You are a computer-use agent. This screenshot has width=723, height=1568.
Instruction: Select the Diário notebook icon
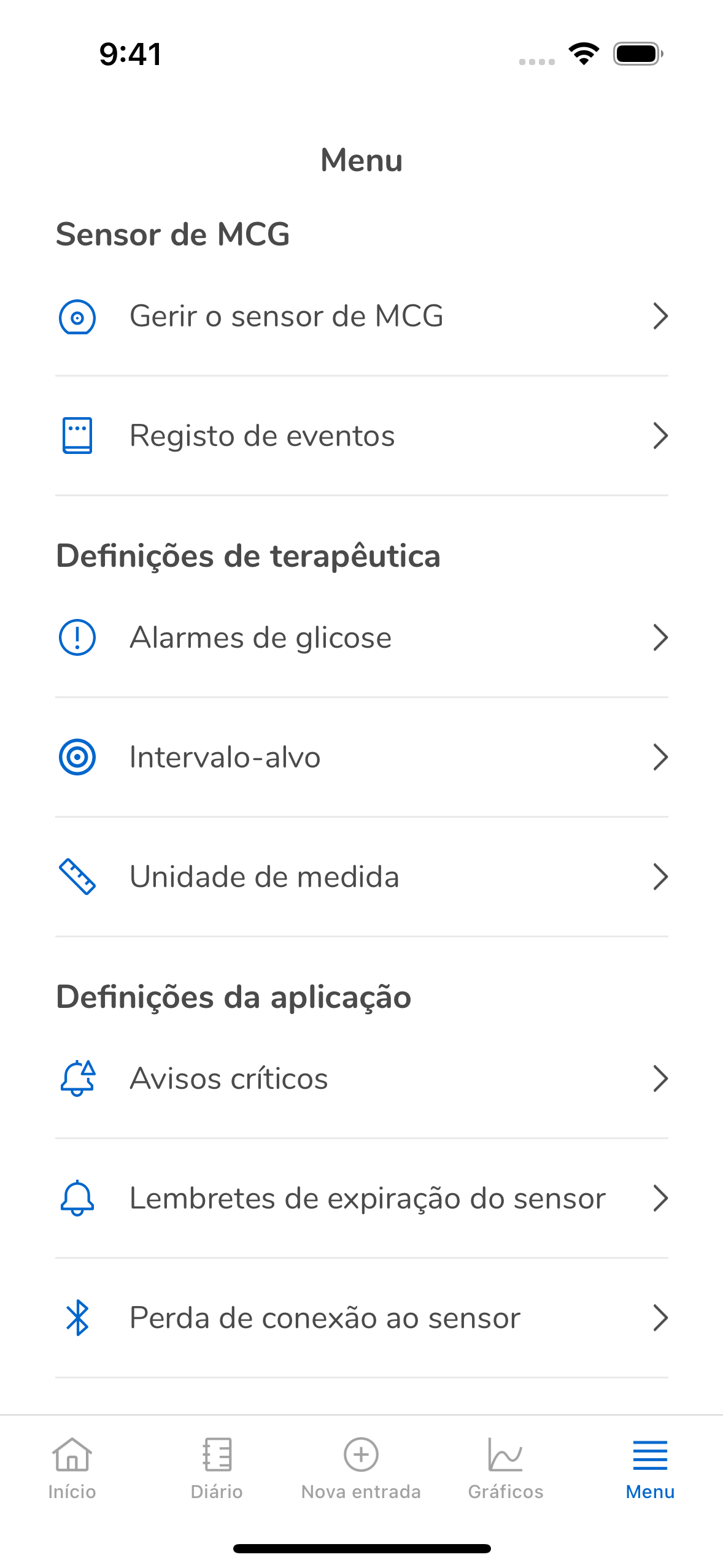pyautogui.click(x=217, y=1454)
